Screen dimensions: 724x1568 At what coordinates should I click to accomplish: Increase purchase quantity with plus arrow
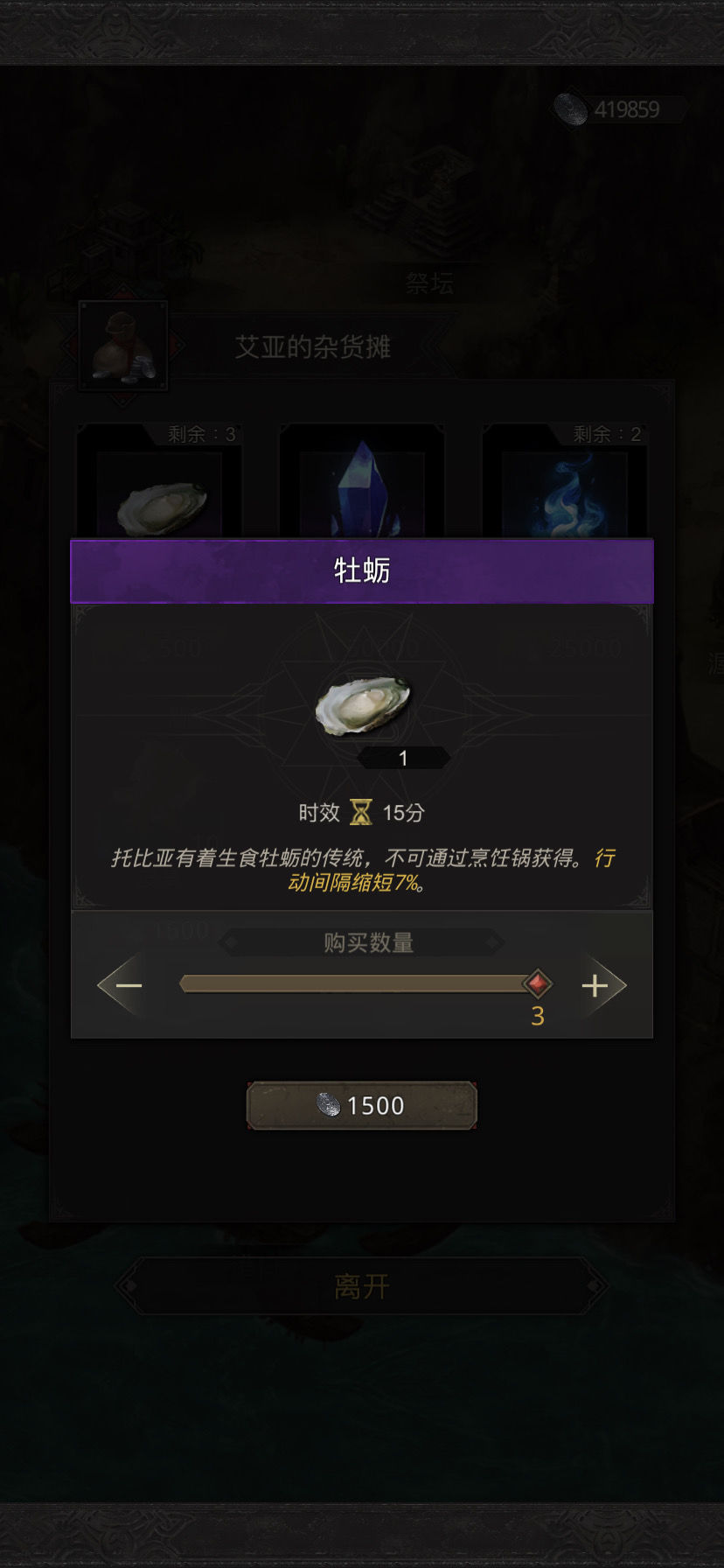click(597, 985)
